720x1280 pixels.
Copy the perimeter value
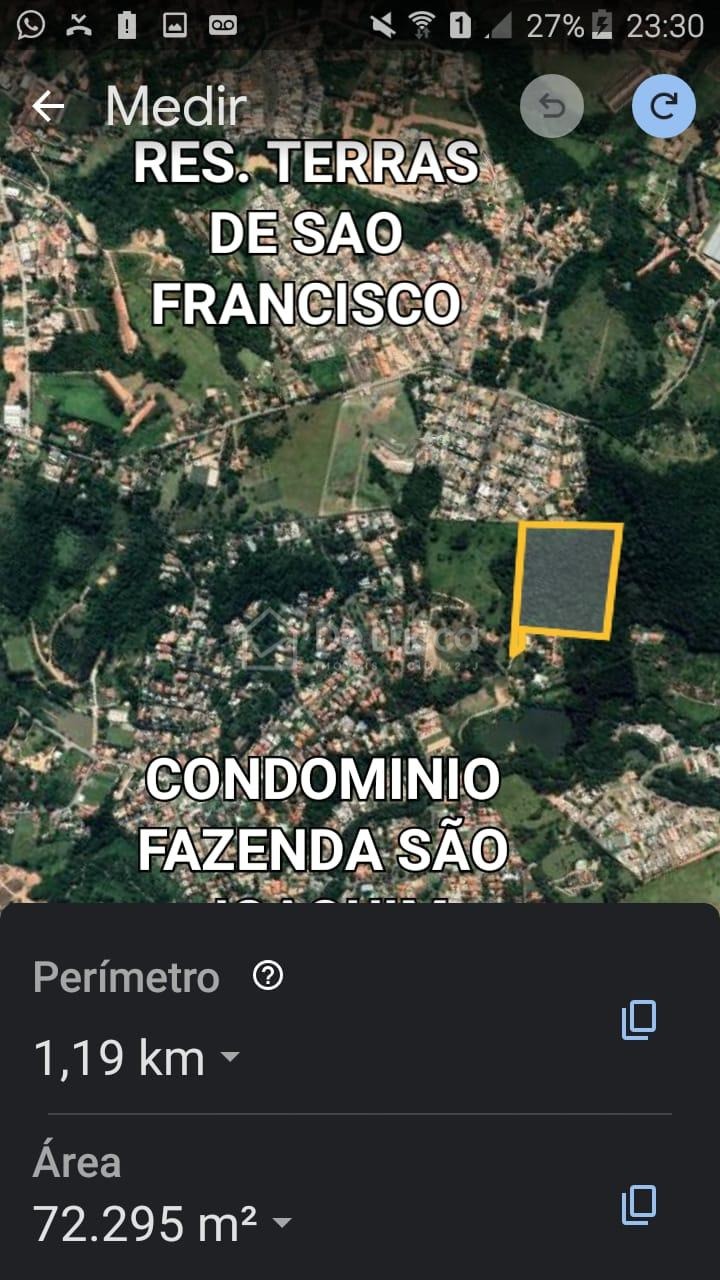tap(638, 1019)
